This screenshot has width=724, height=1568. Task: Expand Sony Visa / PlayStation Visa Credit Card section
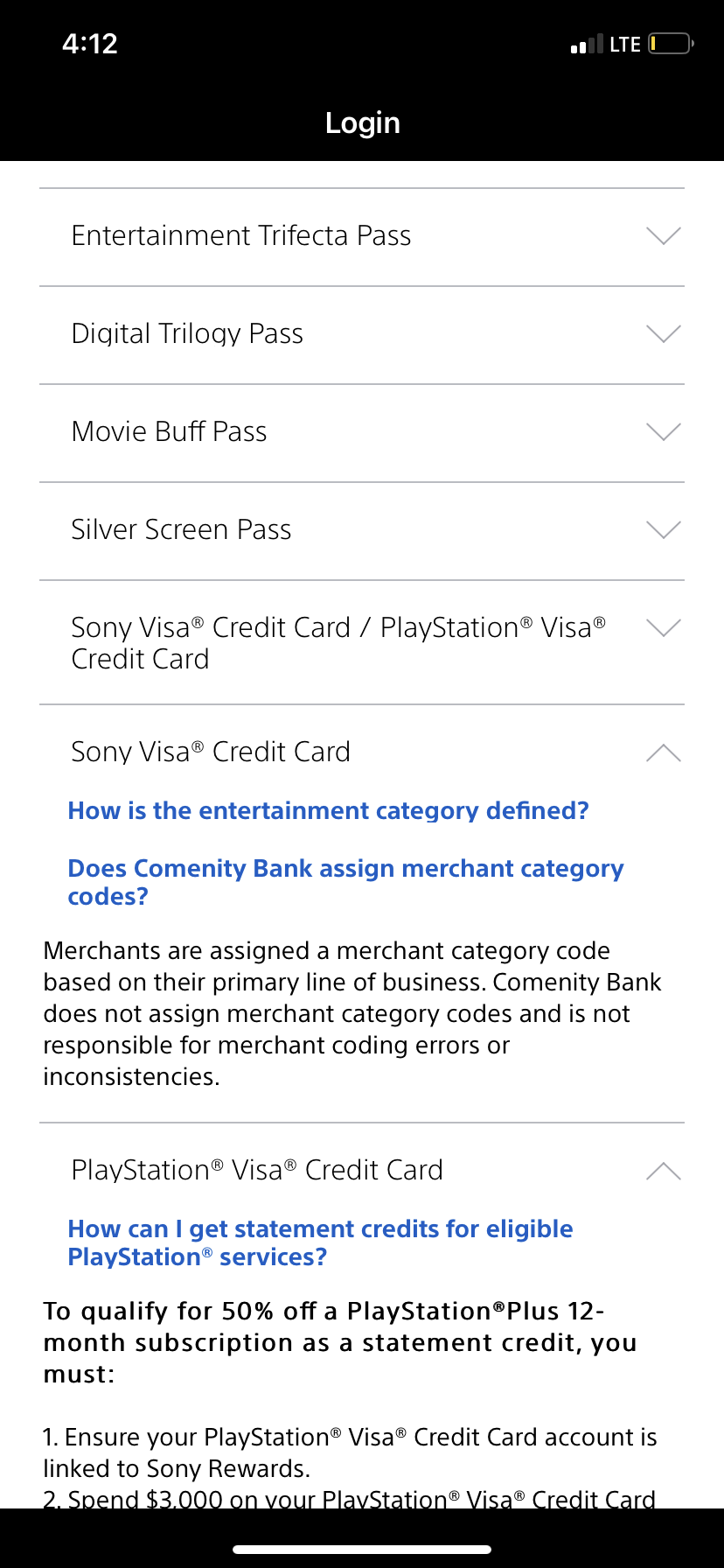coord(362,642)
